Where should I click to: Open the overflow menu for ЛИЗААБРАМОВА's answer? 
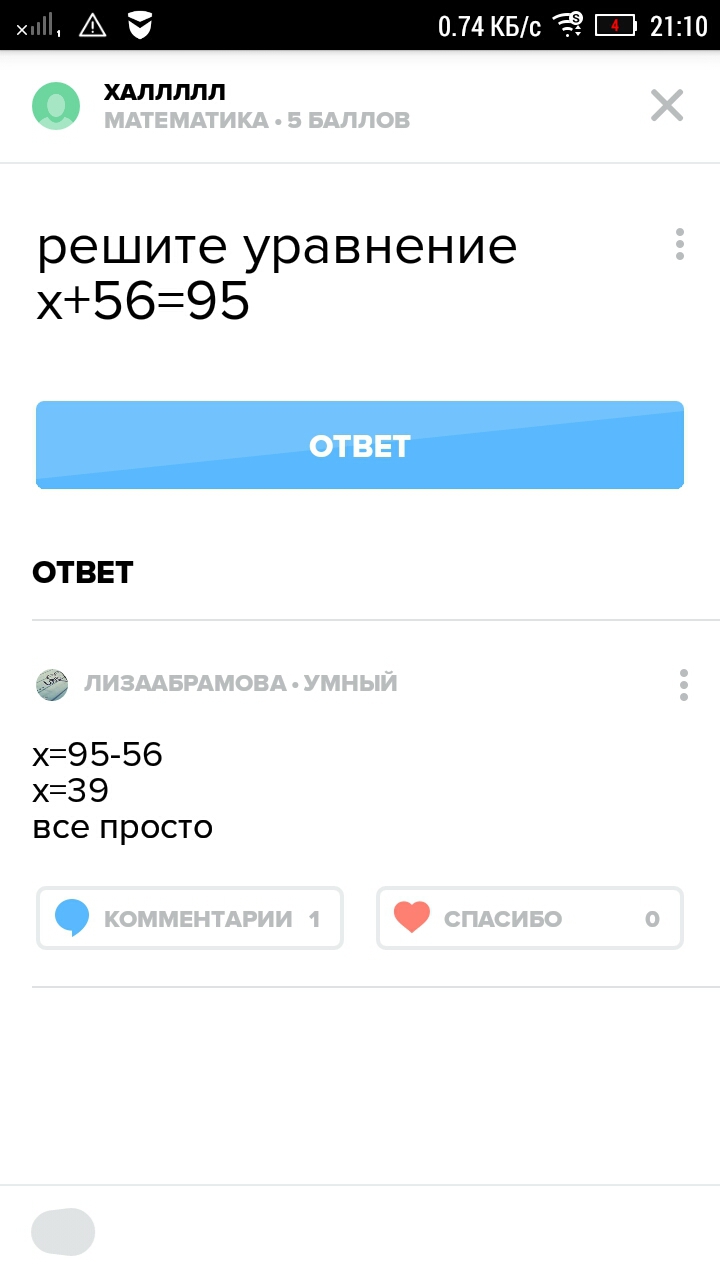pyautogui.click(x=684, y=685)
